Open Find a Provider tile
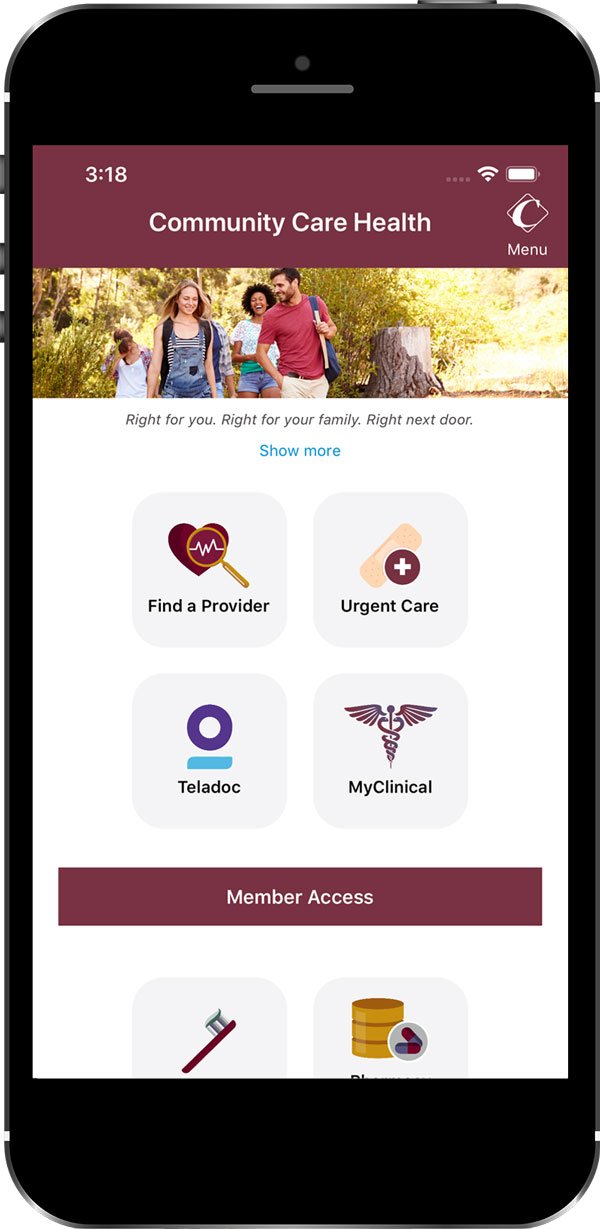This screenshot has width=600, height=1229. 209,569
